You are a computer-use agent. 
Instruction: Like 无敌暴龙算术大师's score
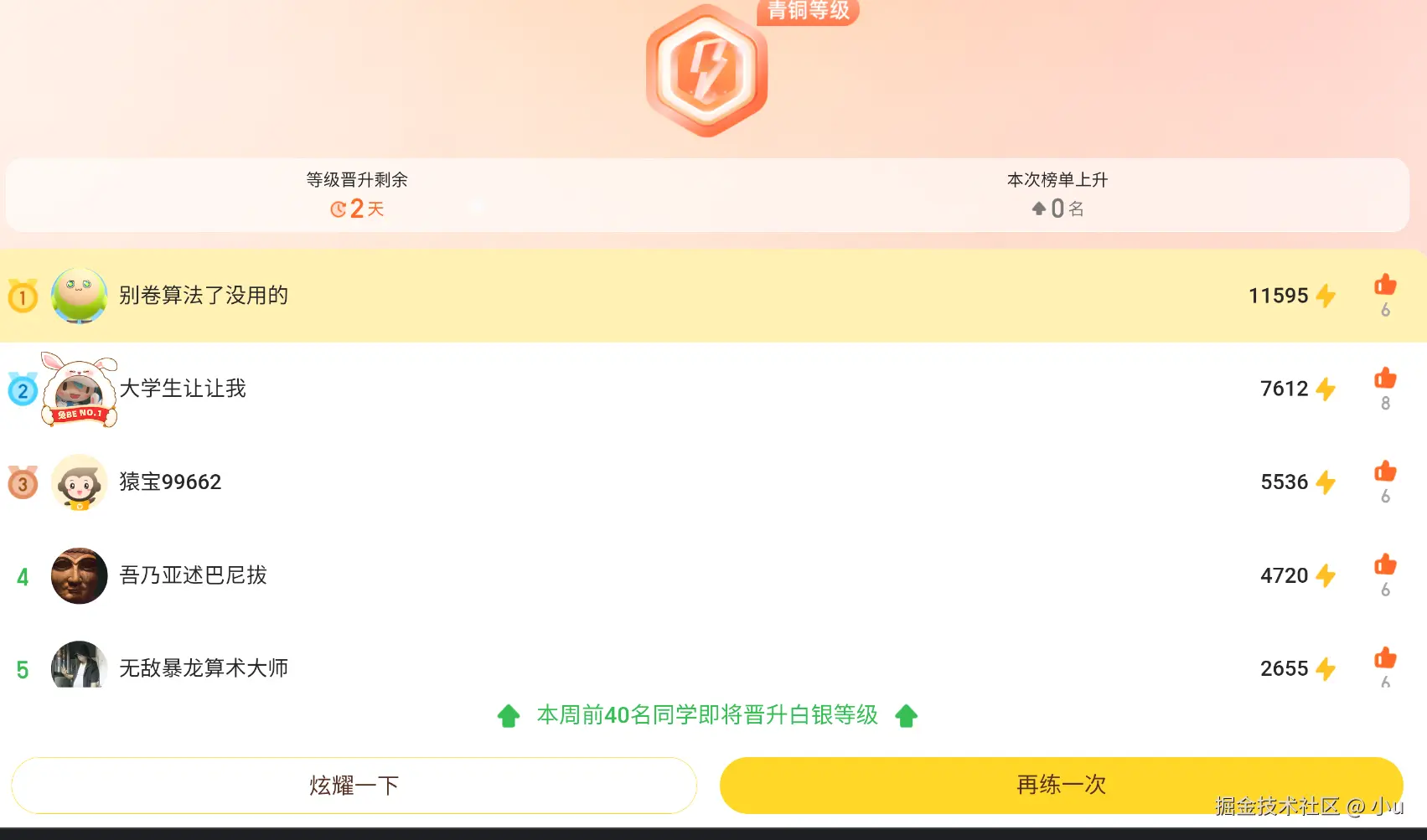pos(1385,658)
